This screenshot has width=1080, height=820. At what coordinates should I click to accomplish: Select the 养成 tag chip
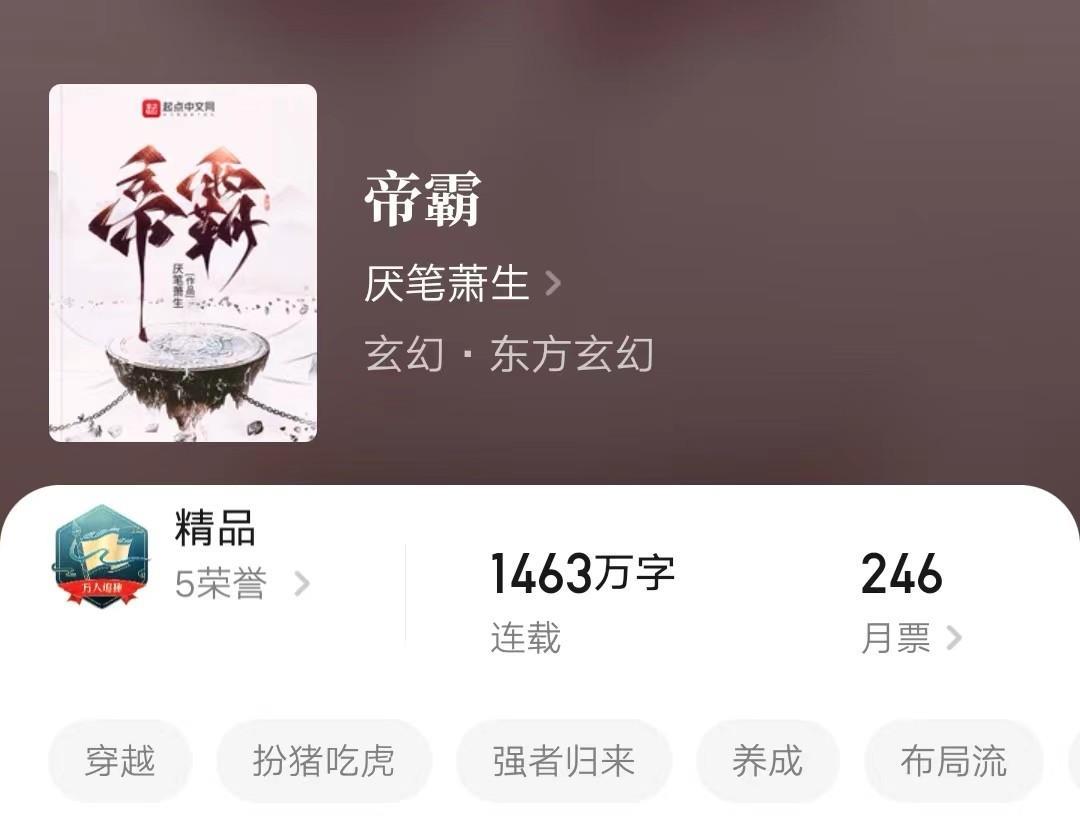(x=767, y=761)
